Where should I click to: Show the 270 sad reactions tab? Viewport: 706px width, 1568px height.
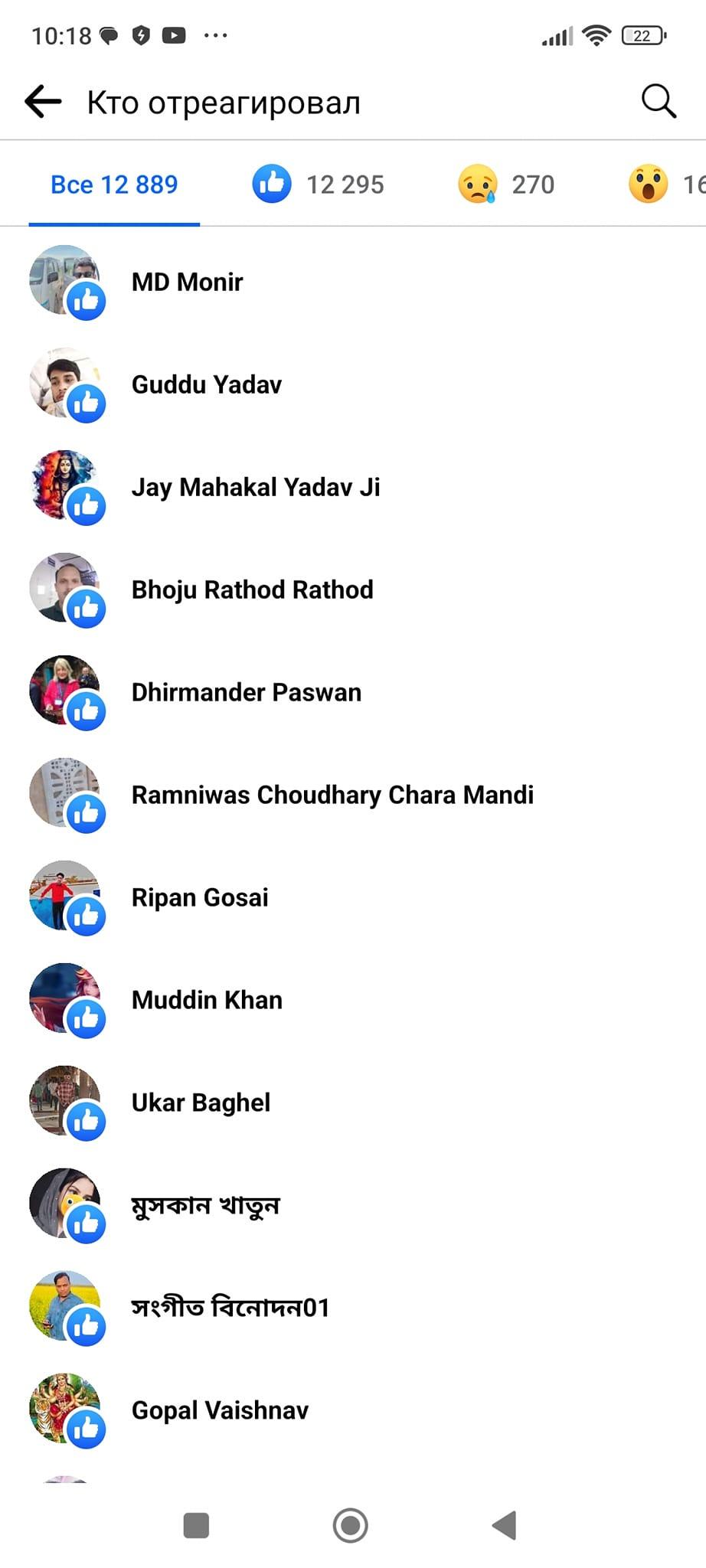click(506, 185)
